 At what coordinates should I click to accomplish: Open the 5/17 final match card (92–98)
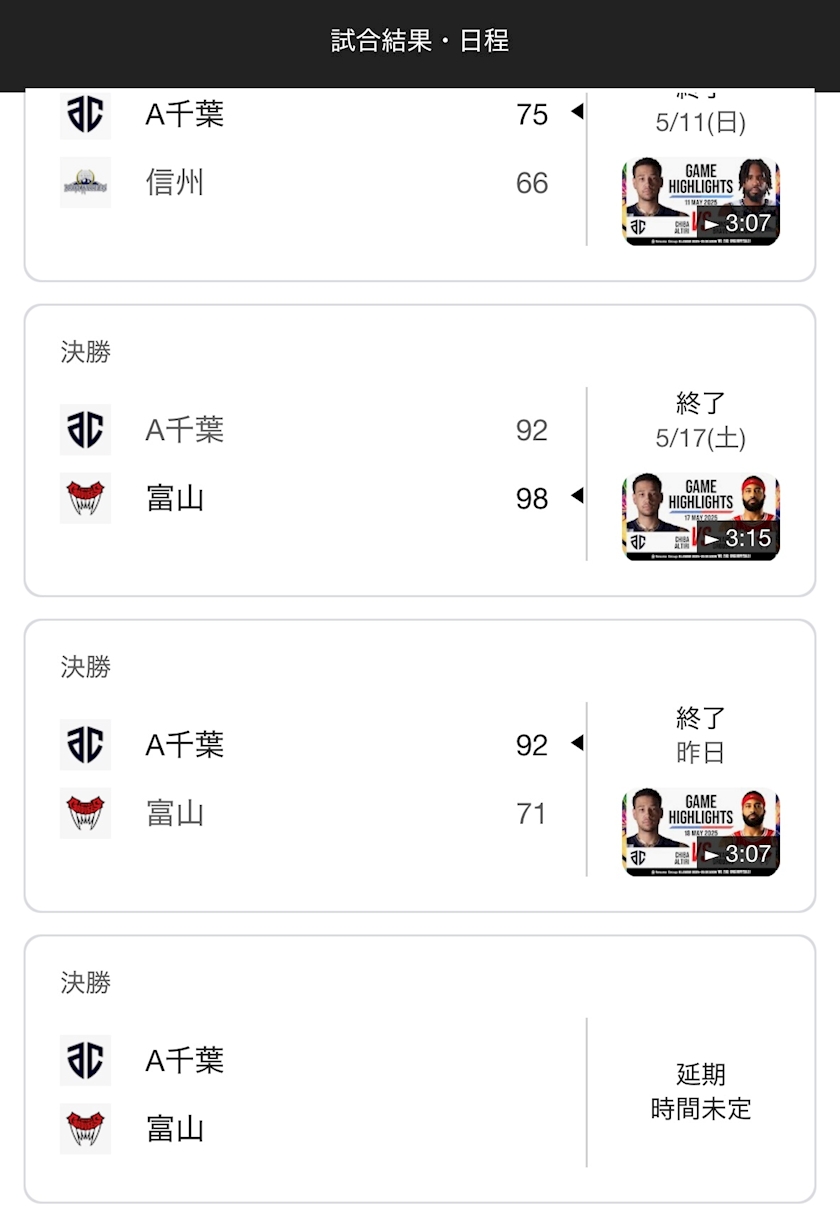pos(420,451)
